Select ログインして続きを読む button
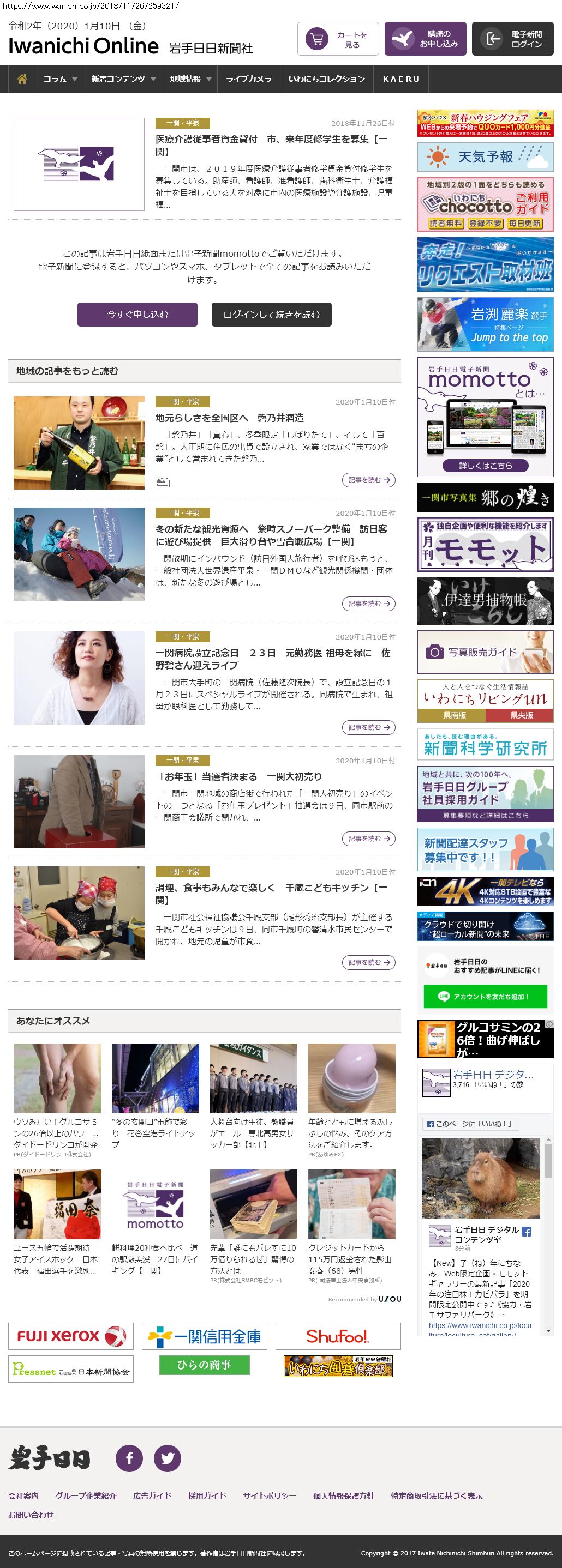The image size is (562, 1568). pyautogui.click(x=271, y=315)
